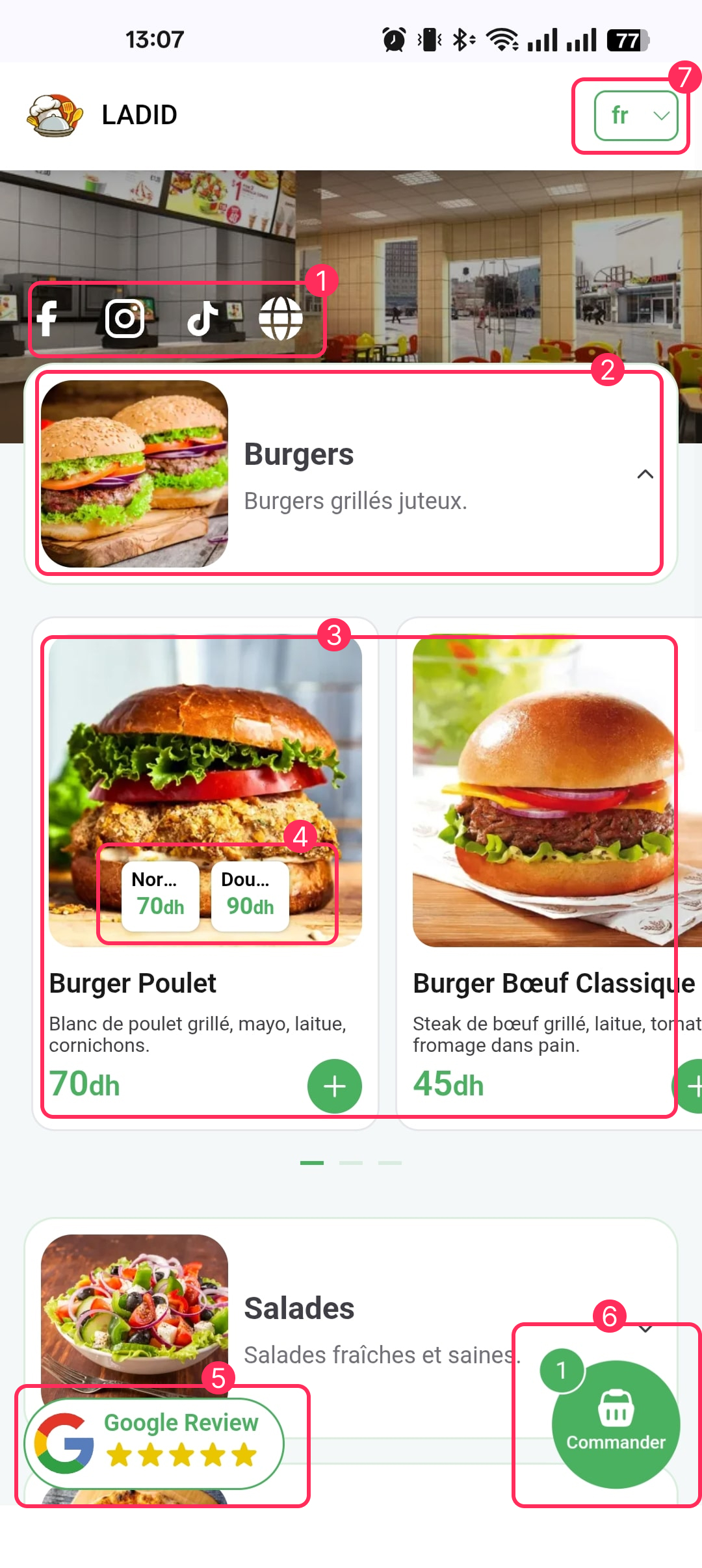Add Burger Poulet using the plus icon
The width and height of the screenshot is (702, 1568).
[334, 1086]
